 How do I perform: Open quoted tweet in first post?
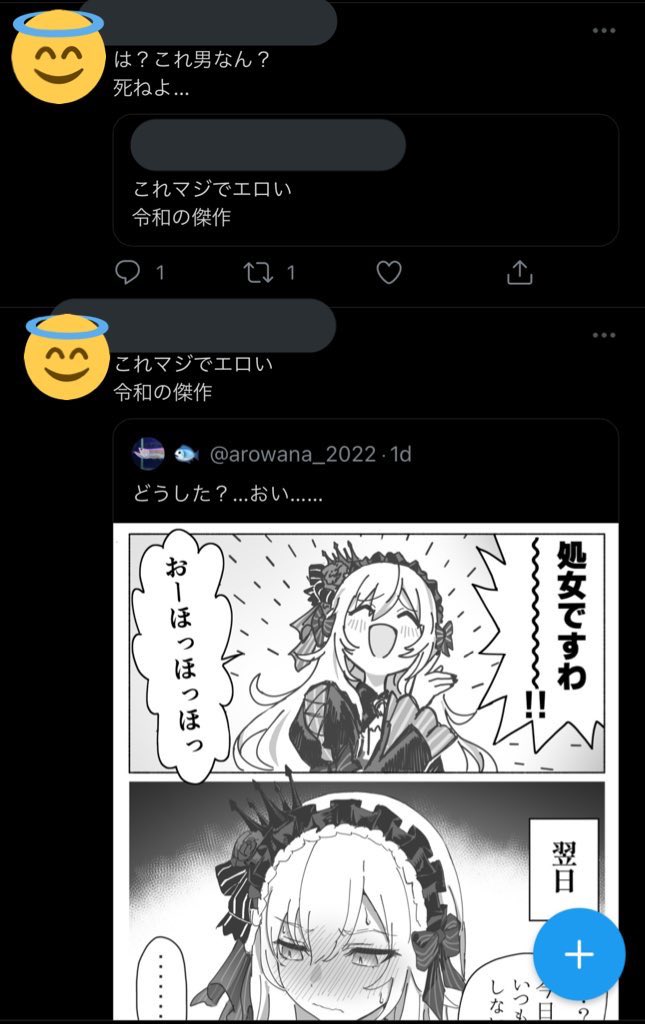click(x=365, y=202)
